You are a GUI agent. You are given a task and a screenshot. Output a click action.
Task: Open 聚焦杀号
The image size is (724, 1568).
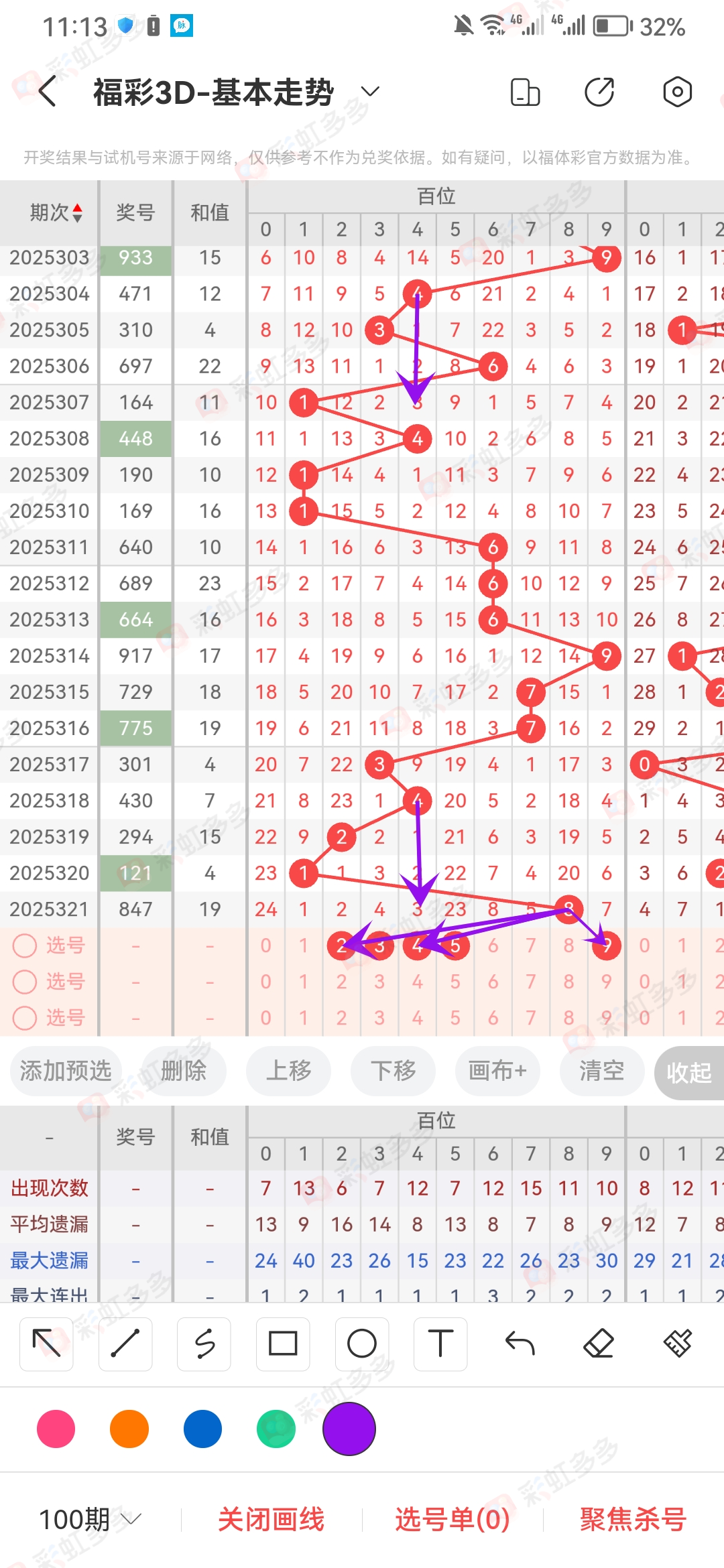click(x=633, y=1519)
